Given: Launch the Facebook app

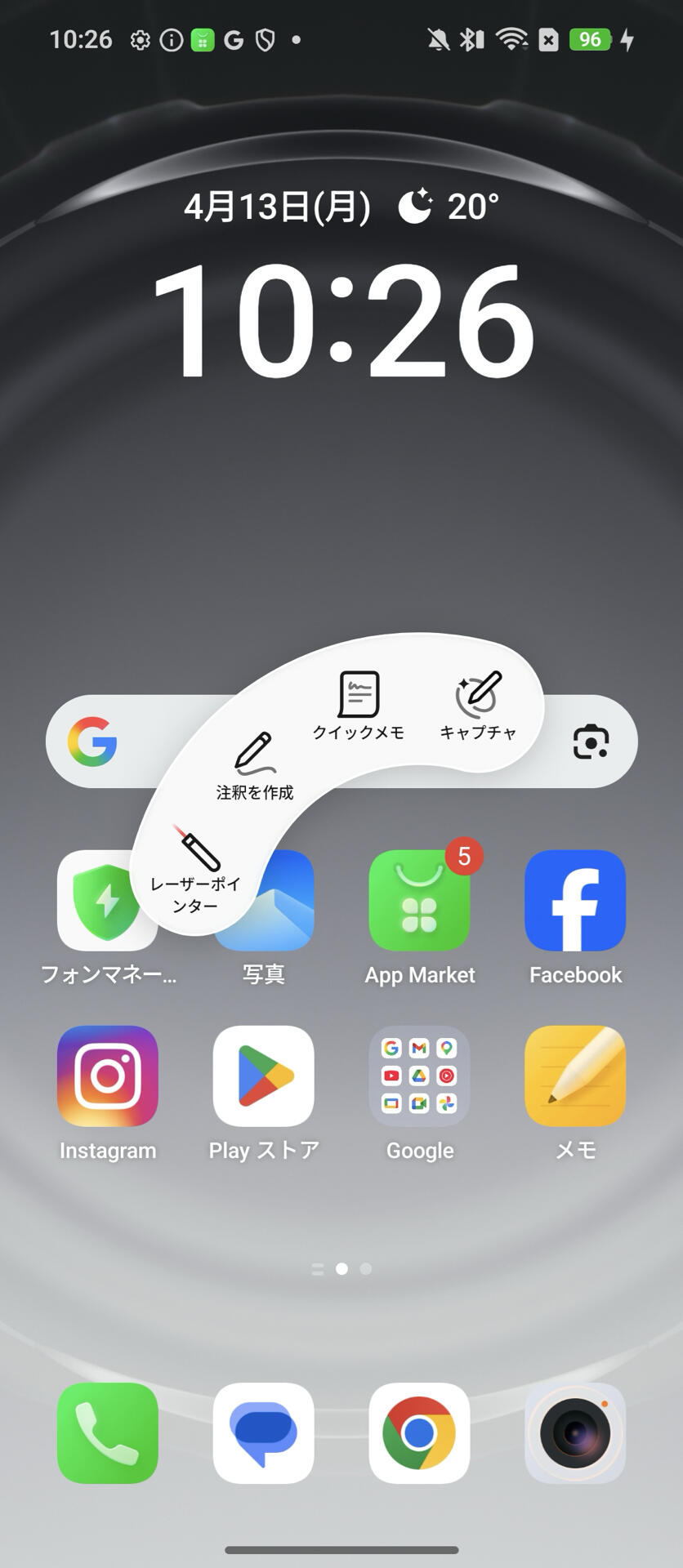Looking at the screenshot, I should [575, 898].
